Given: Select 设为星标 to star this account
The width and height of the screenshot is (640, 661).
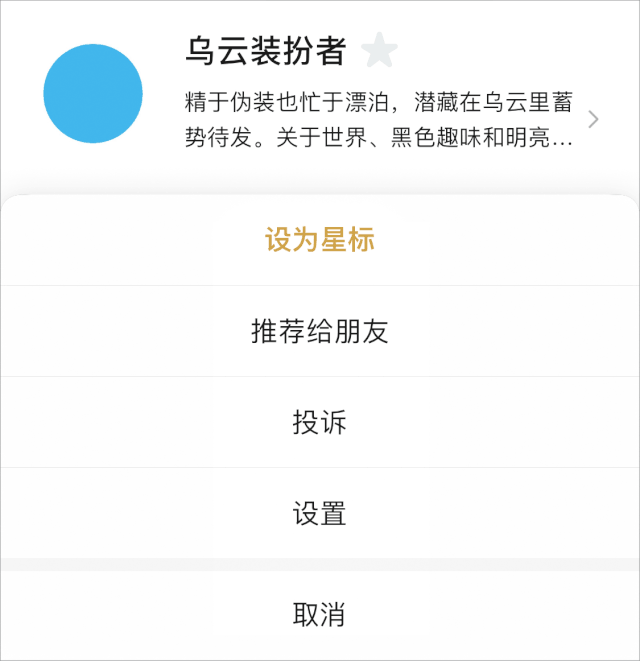Looking at the screenshot, I should (319, 241).
